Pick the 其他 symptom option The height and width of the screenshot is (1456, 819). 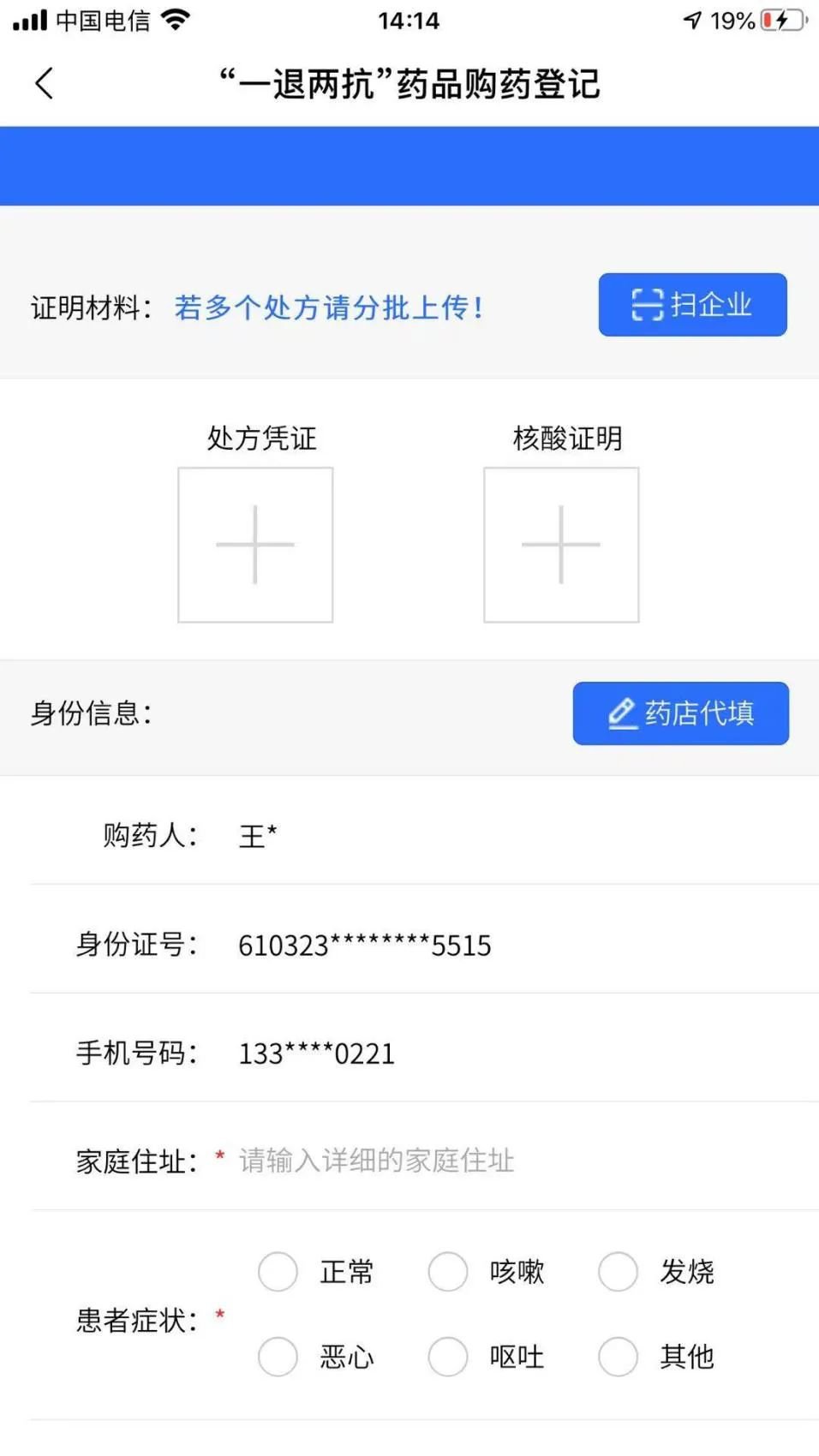[x=619, y=1357]
